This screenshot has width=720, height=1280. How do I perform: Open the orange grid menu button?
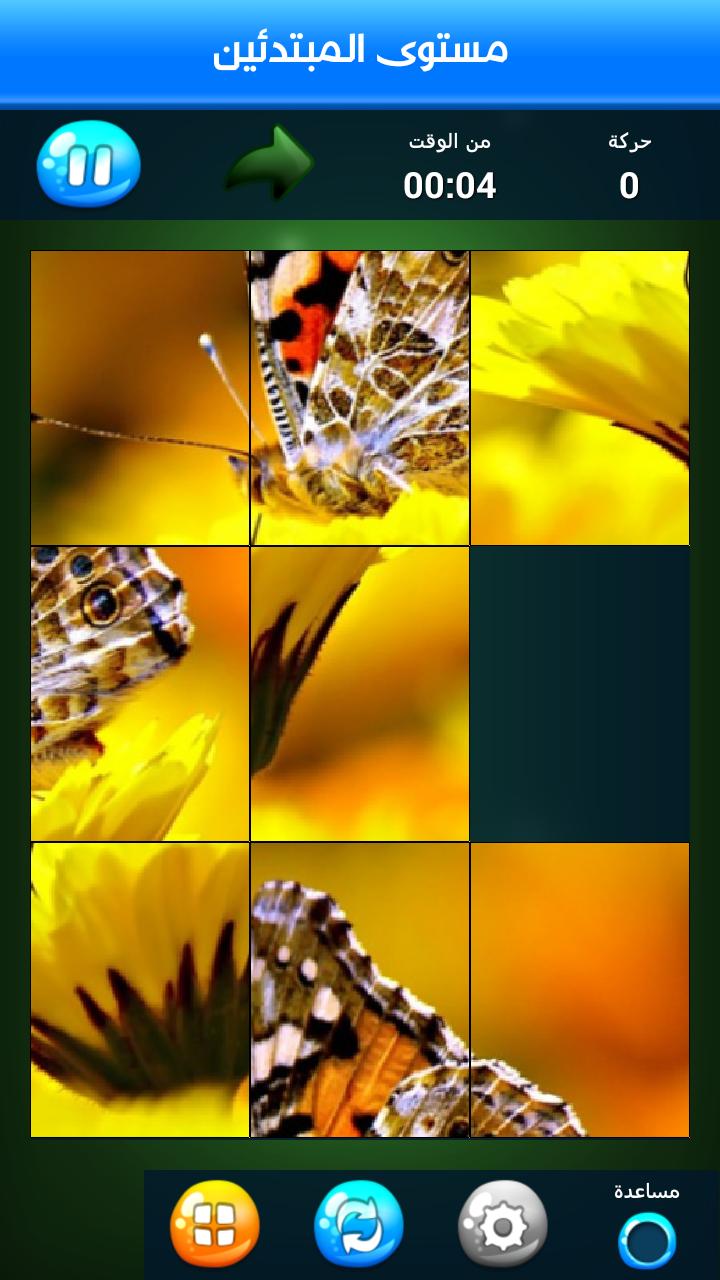[214, 1224]
